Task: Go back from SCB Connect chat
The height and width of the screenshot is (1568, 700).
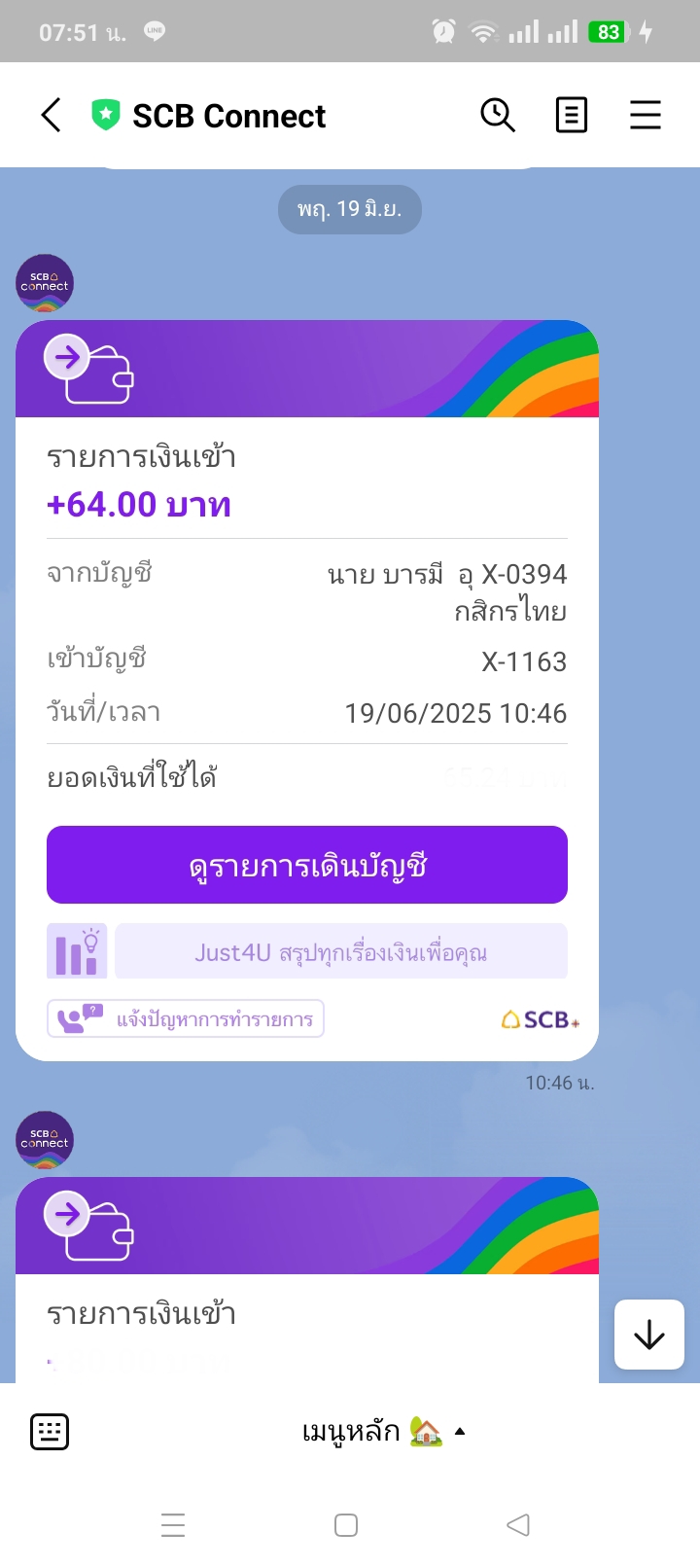Action: click(52, 115)
